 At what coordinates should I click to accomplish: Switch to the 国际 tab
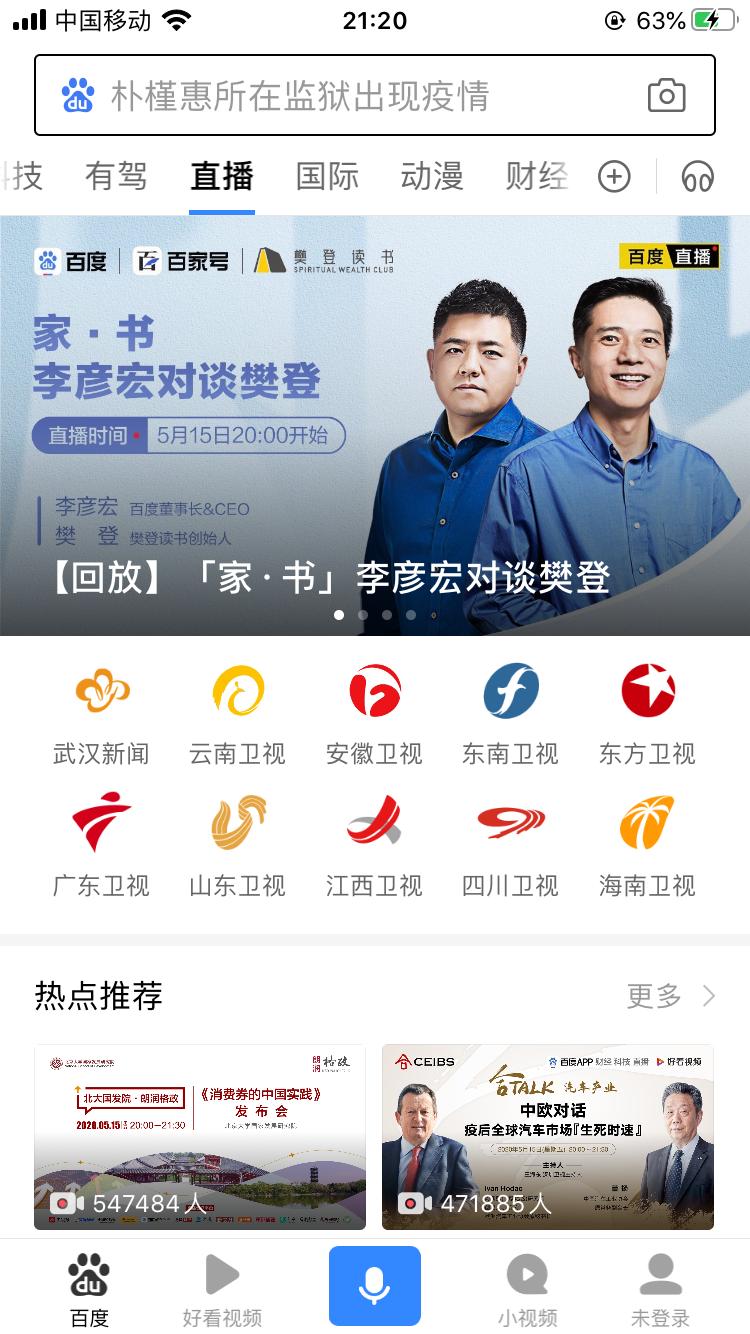pyautogui.click(x=326, y=174)
